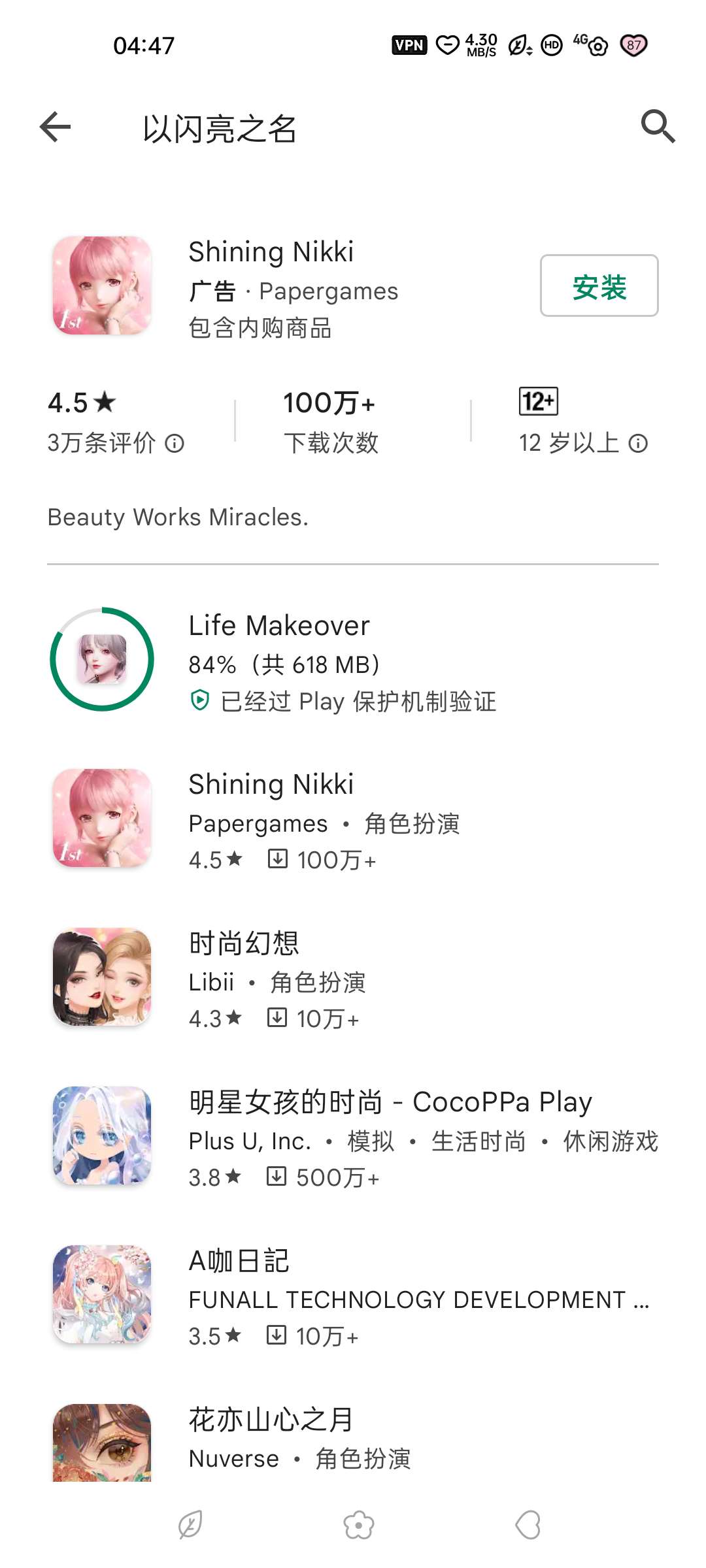
Task: Install the sponsored Shining Nikki app
Action: click(x=599, y=286)
